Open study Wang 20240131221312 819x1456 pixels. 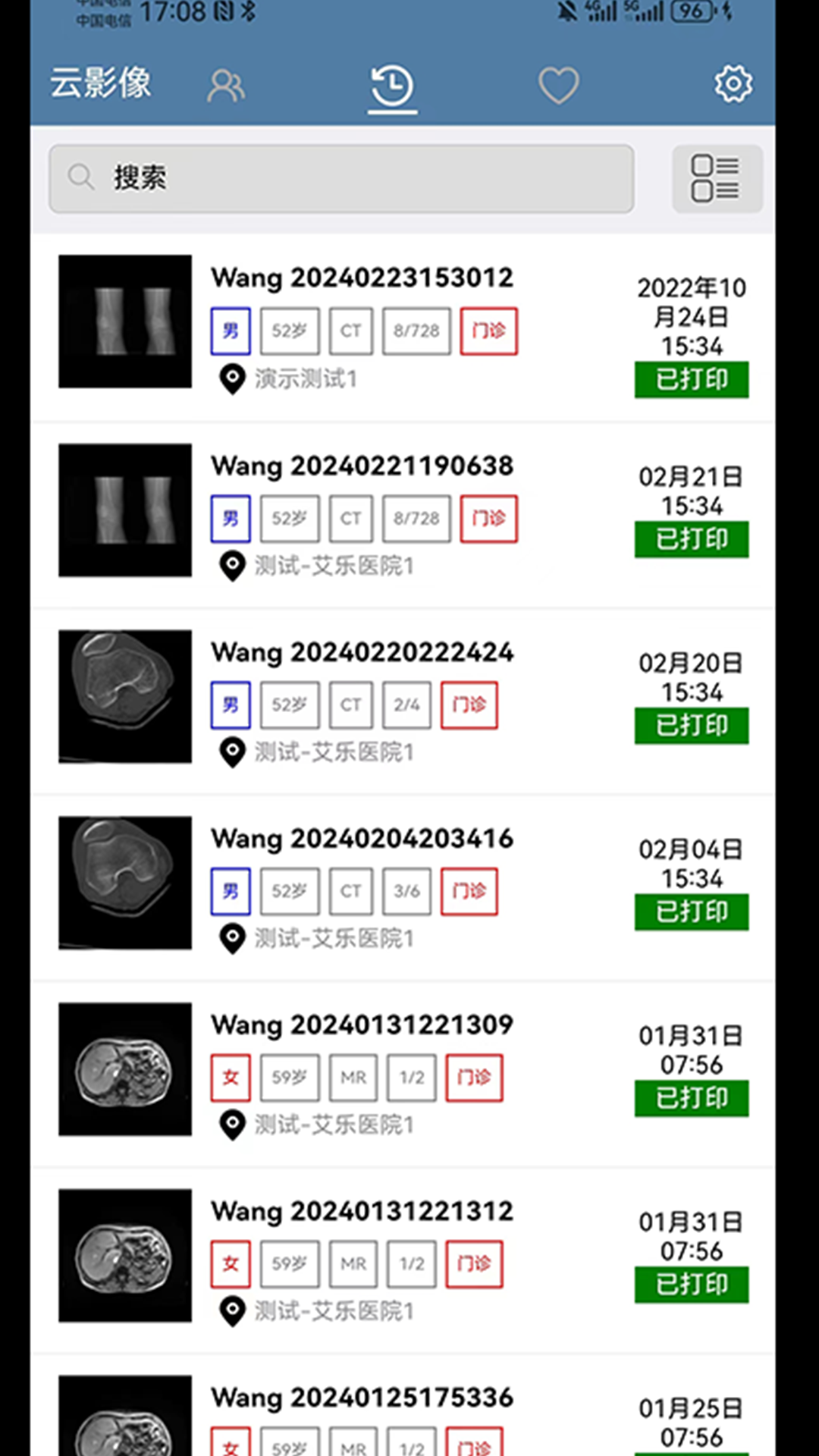click(x=362, y=1212)
